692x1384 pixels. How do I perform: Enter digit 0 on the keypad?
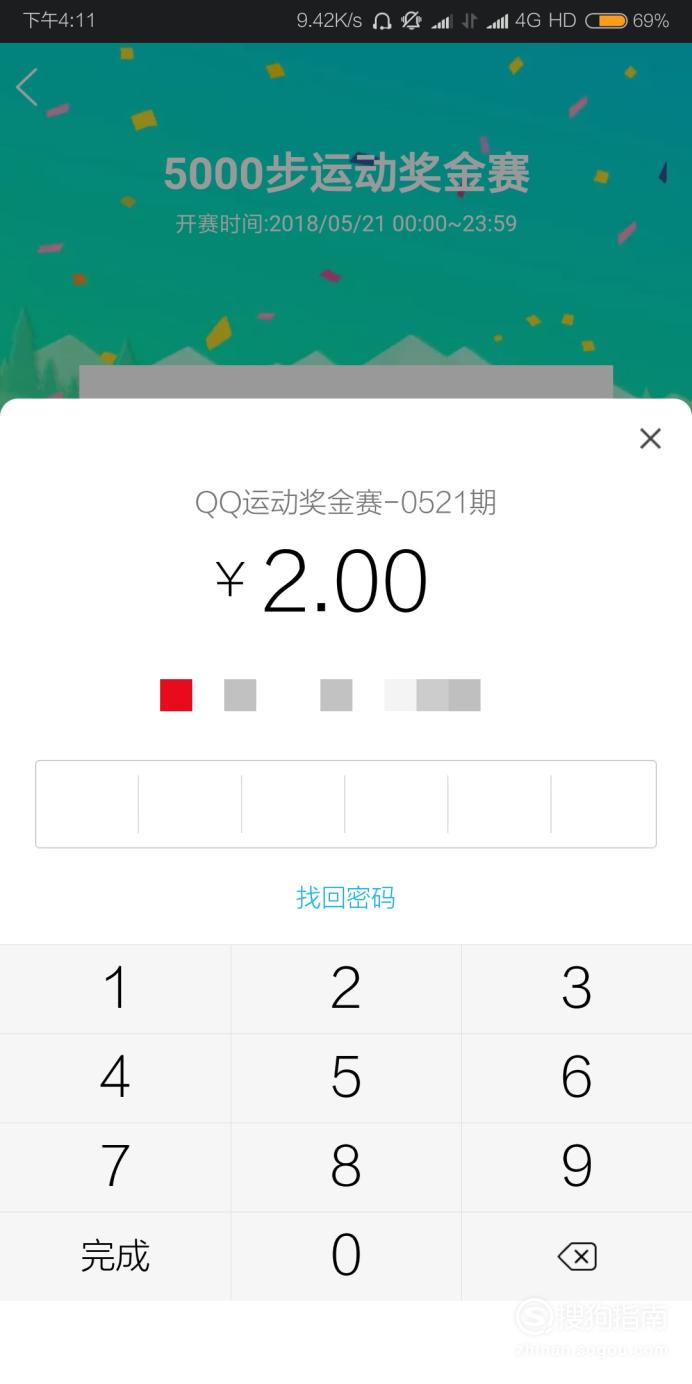346,1256
